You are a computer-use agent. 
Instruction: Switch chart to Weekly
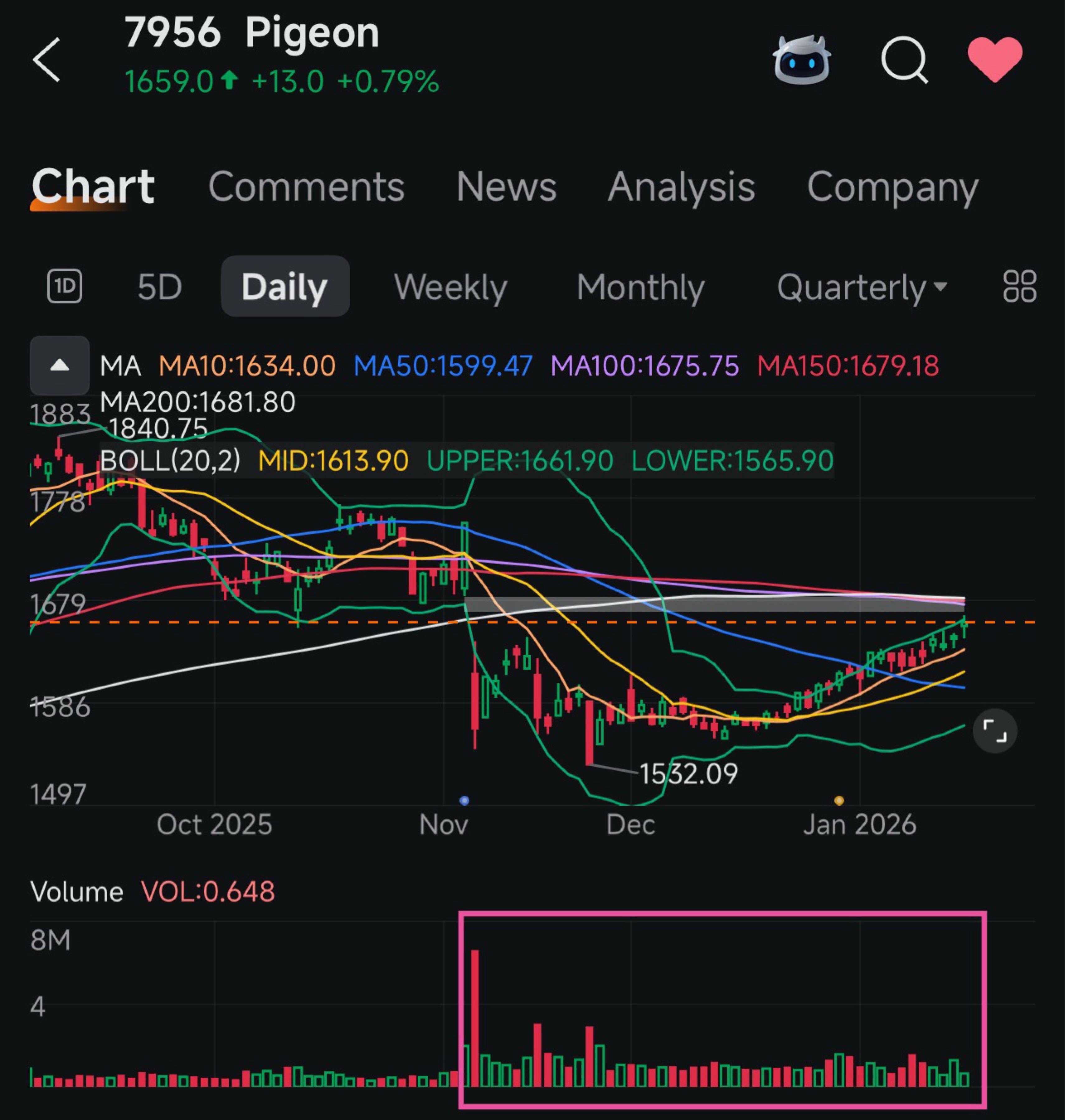[450, 287]
